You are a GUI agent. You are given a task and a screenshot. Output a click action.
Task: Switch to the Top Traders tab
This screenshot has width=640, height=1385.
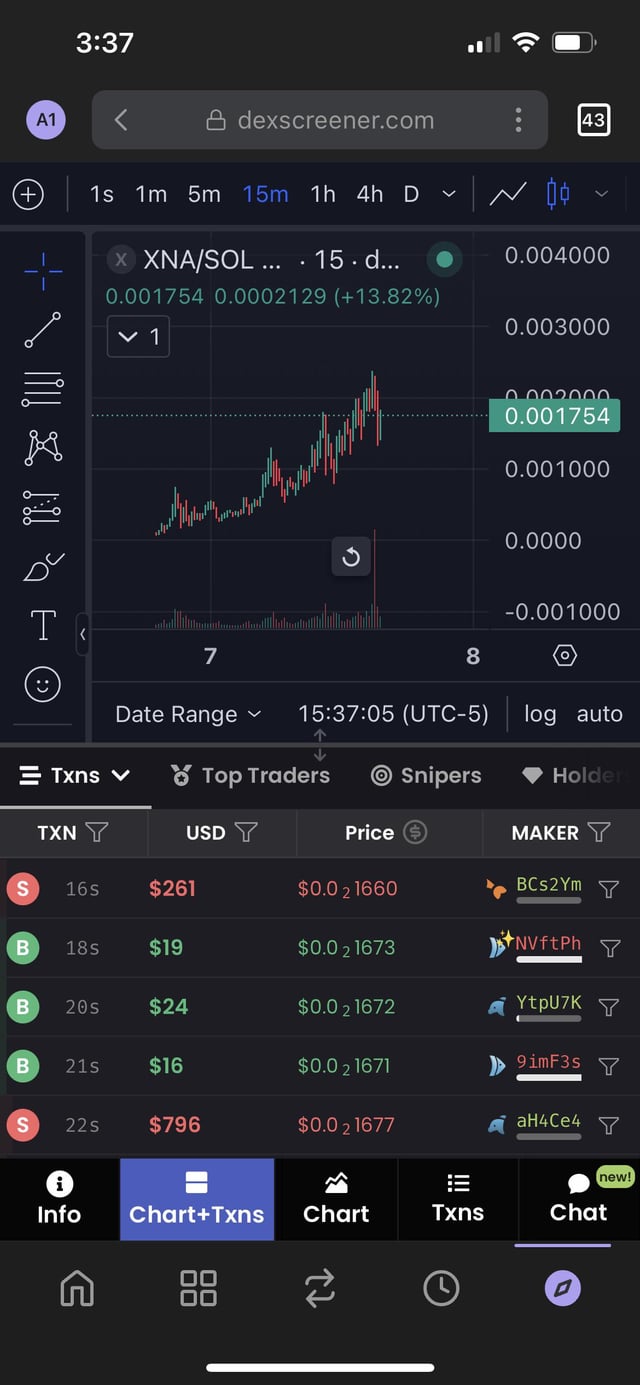(250, 775)
